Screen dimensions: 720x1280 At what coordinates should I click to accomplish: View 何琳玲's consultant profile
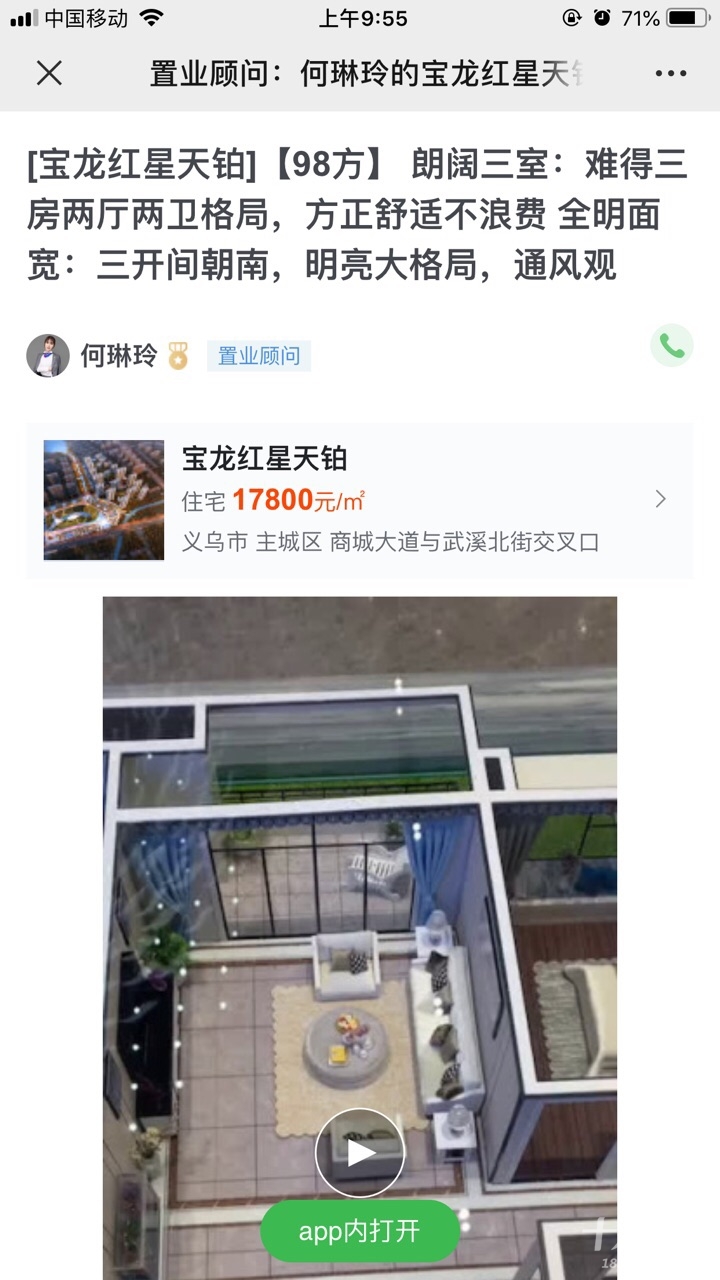coord(119,356)
